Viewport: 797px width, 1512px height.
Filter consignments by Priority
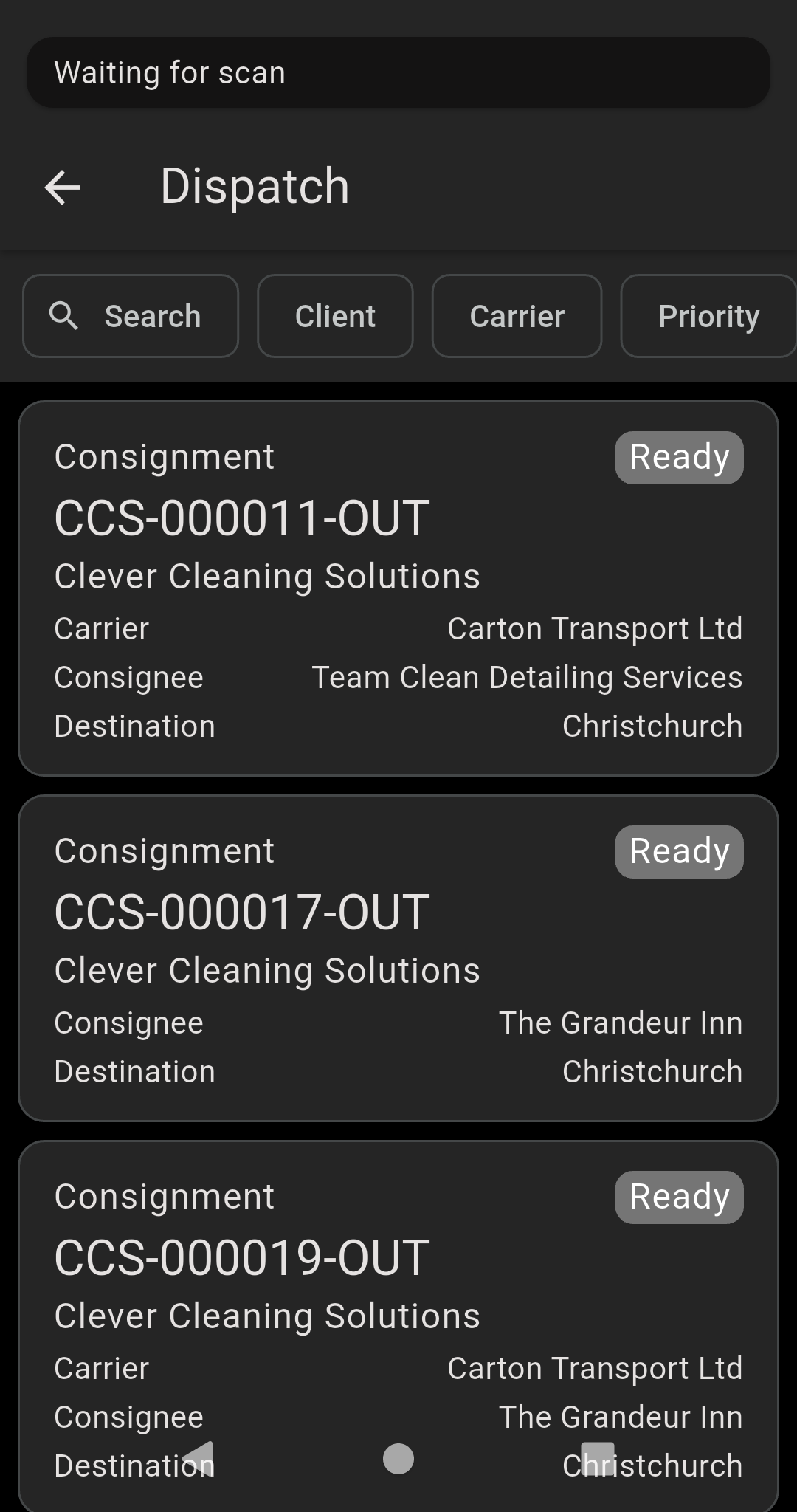pos(707,316)
